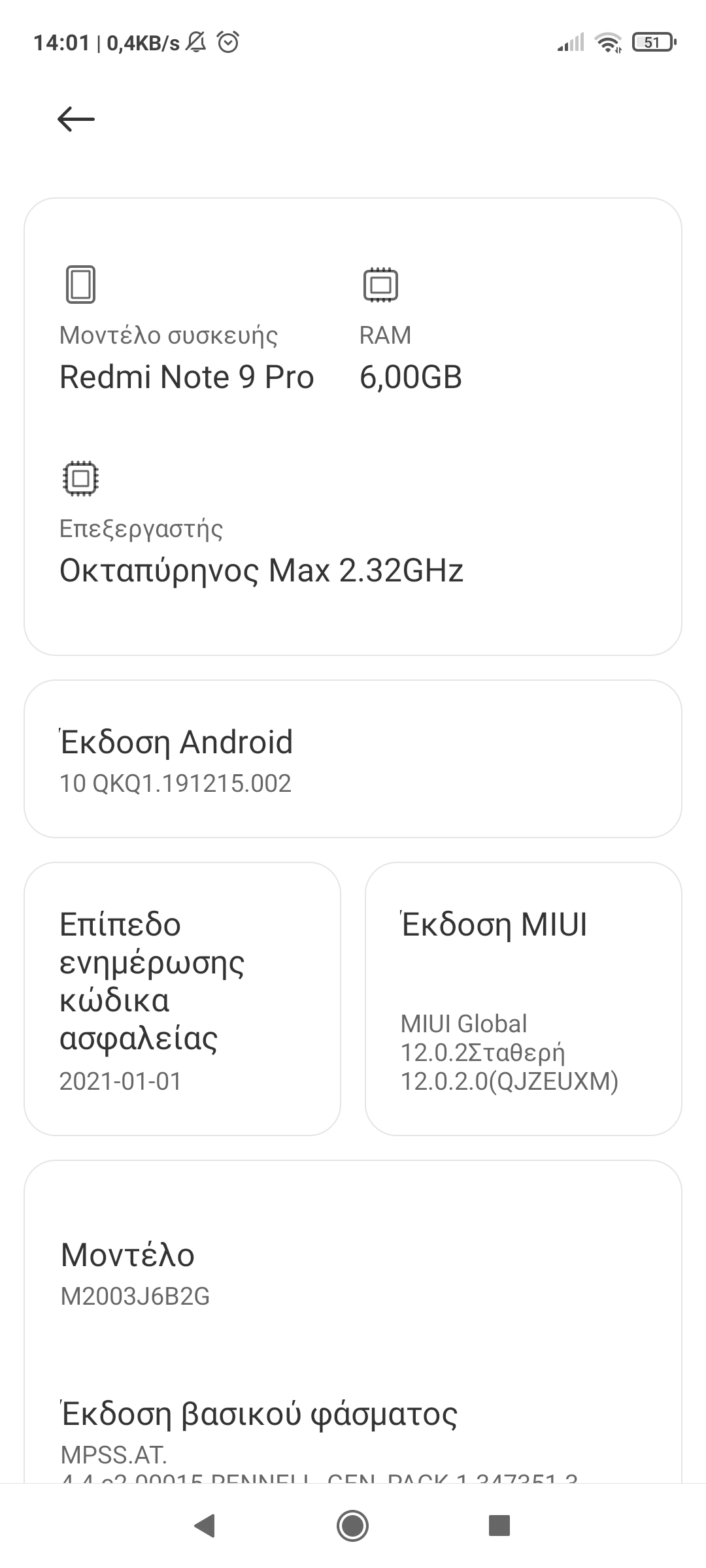Open the Έκδοση Android card
Image resolution: width=706 pixels, height=1568 pixels.
coord(353,759)
